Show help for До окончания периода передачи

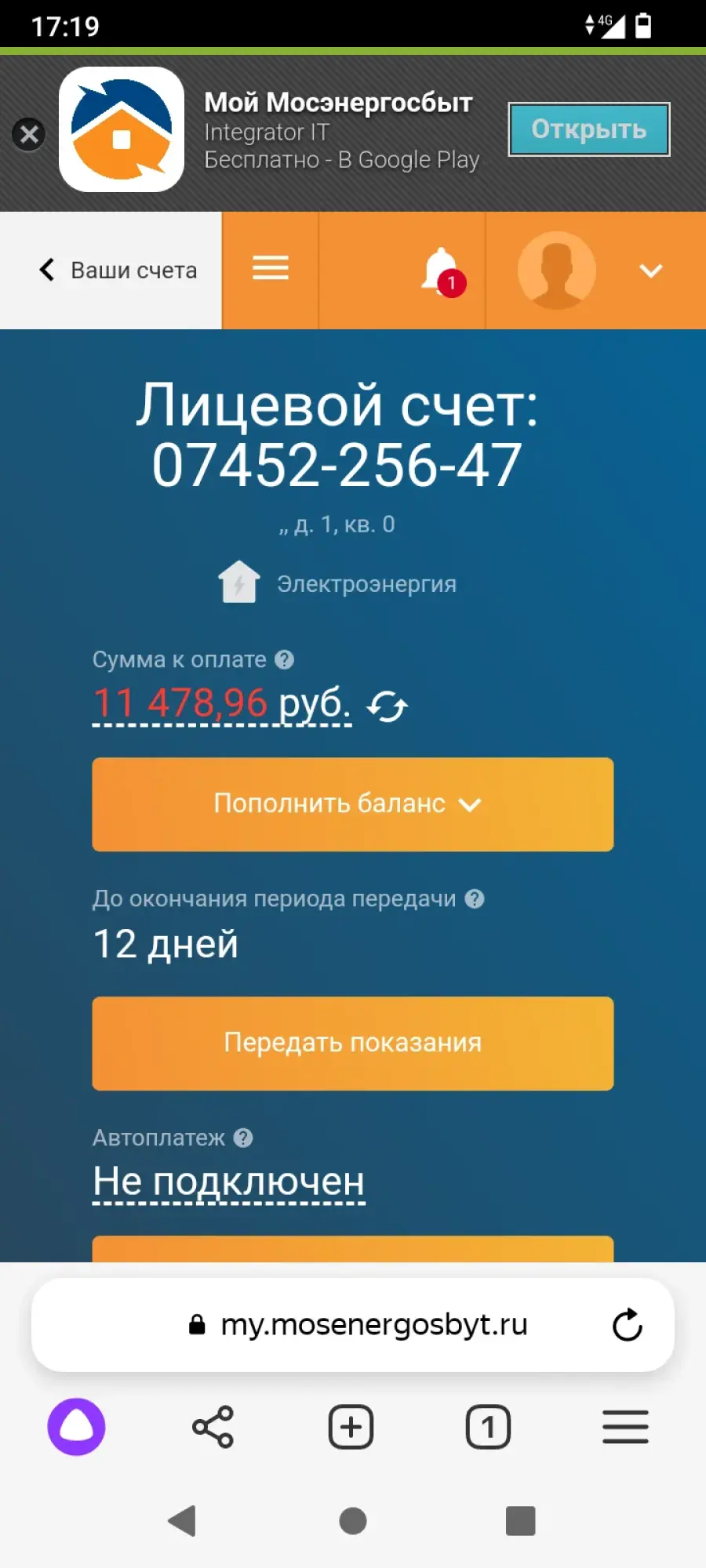(x=475, y=898)
